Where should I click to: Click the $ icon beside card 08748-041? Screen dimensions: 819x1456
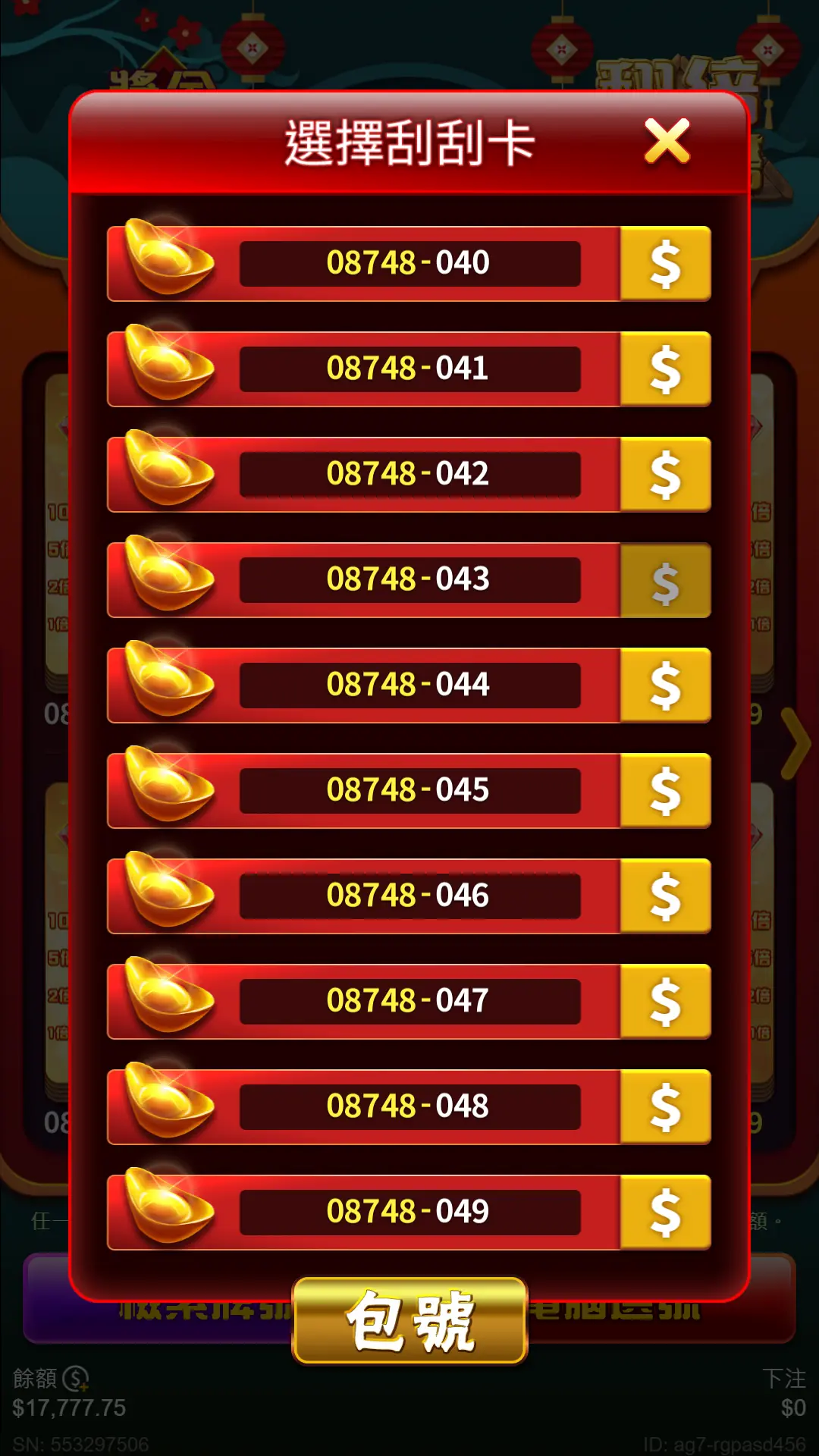(666, 369)
